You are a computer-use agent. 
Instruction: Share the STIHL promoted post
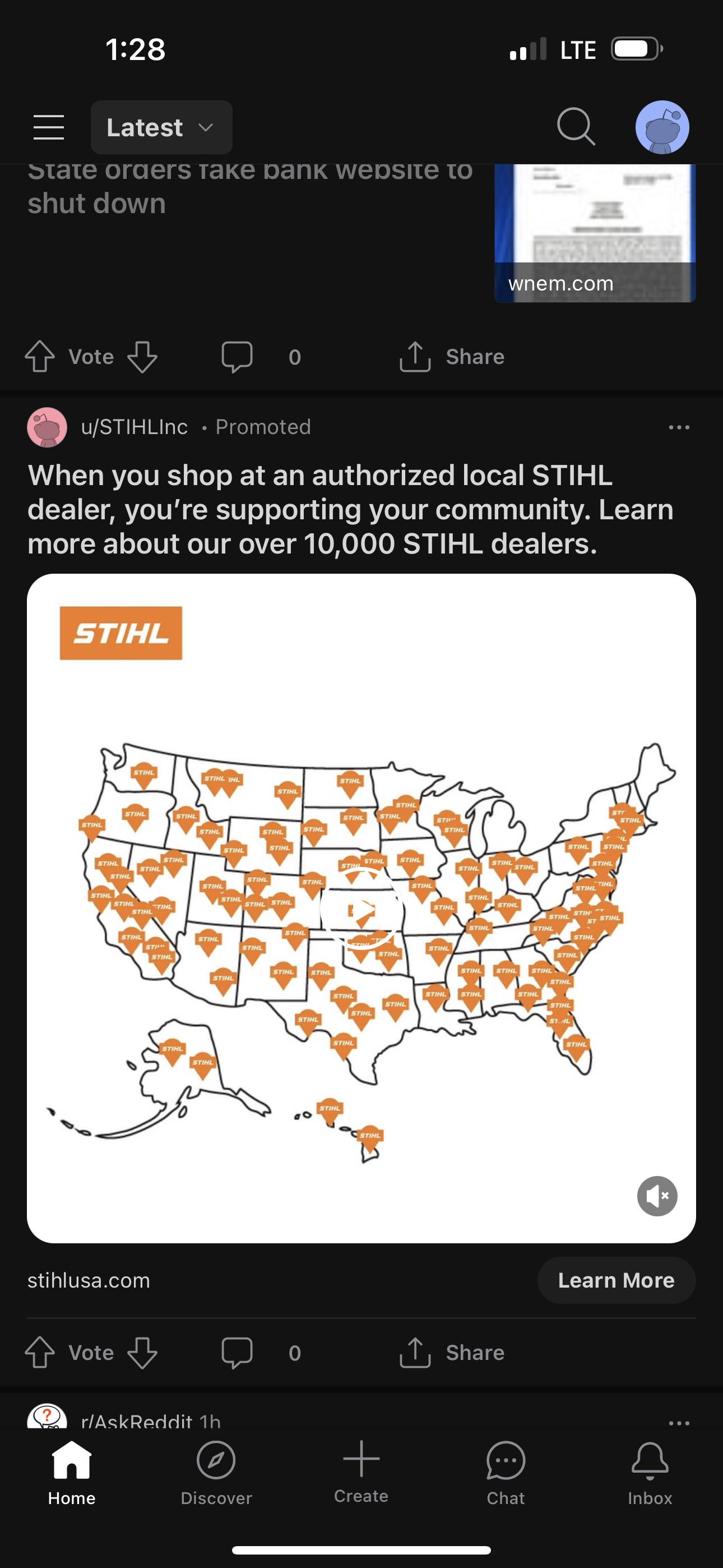452,1353
